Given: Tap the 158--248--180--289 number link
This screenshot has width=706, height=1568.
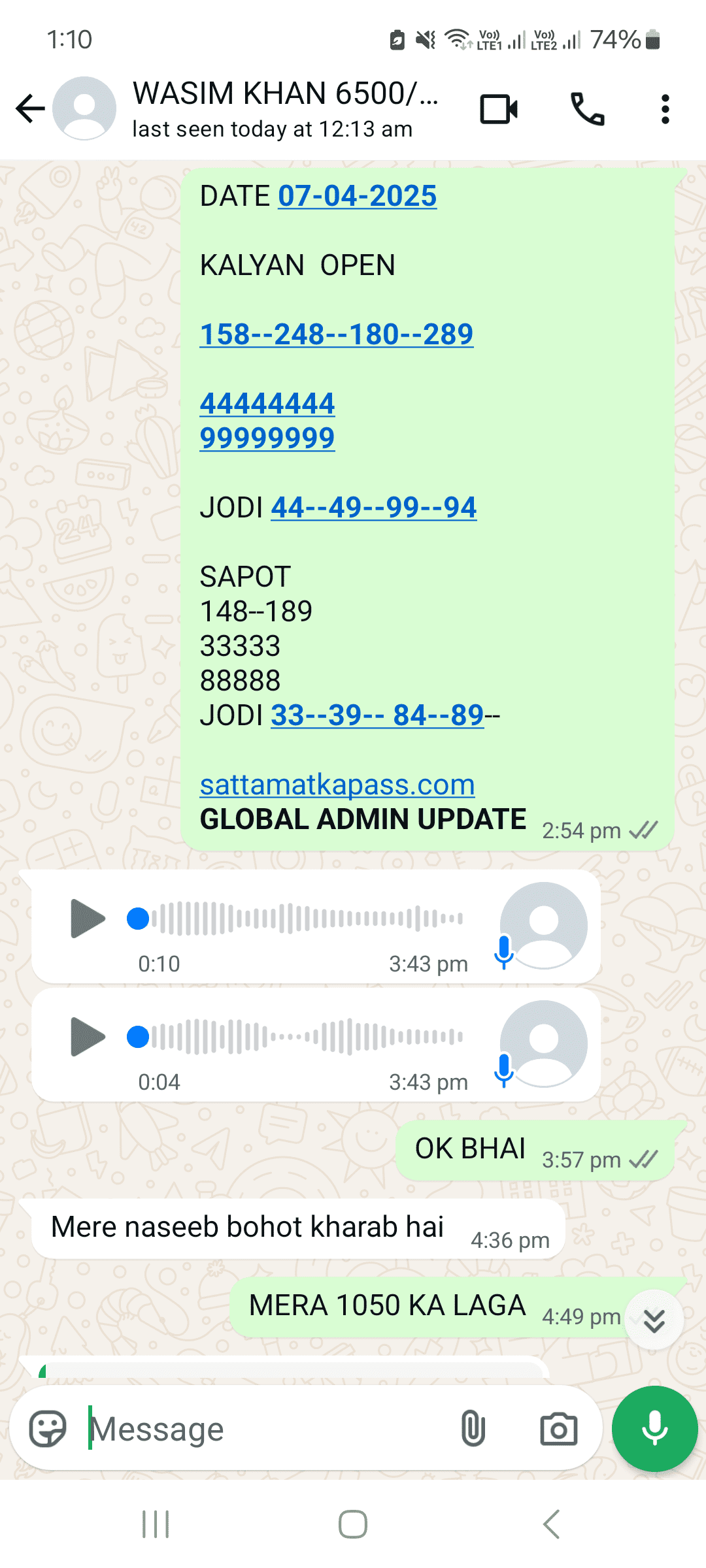Looking at the screenshot, I should coord(337,335).
